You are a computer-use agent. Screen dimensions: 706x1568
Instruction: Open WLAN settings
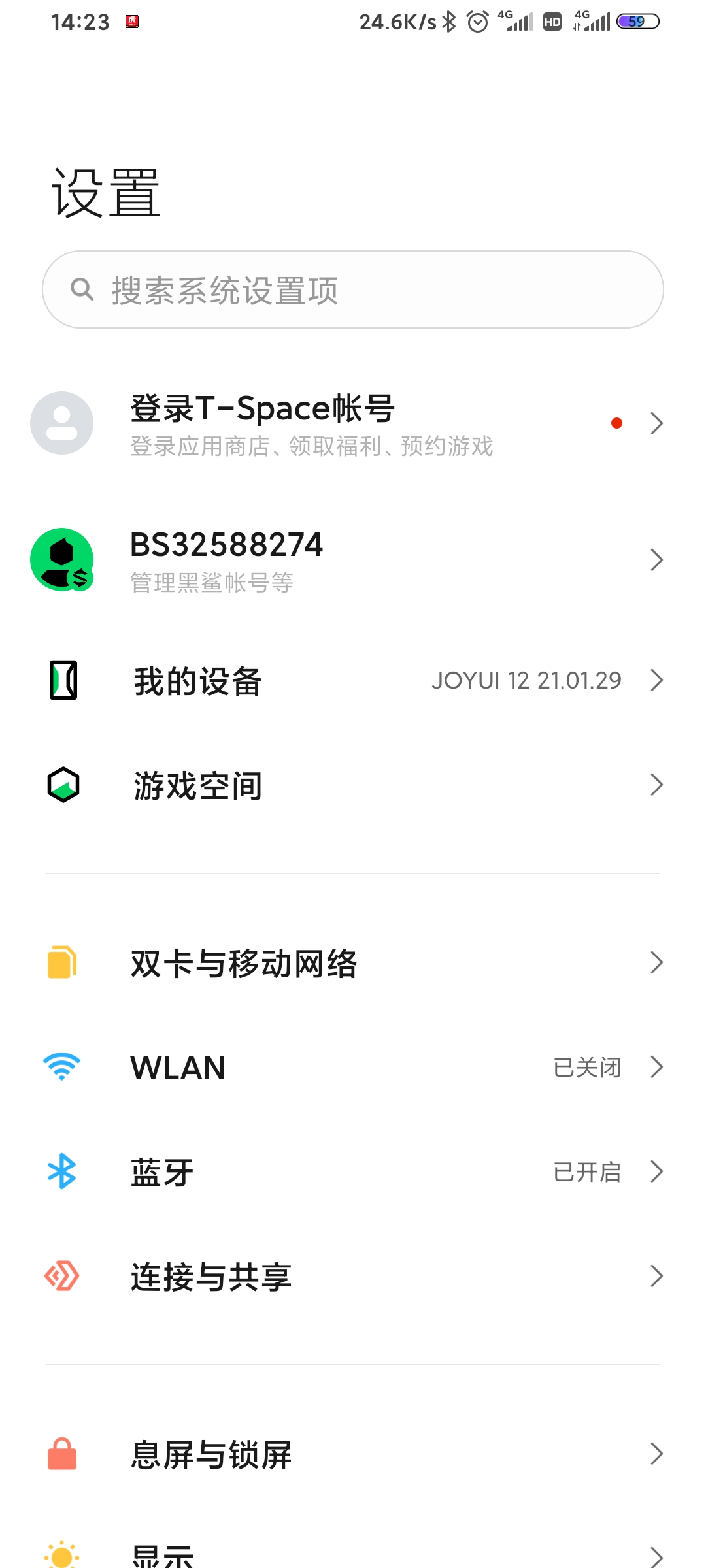click(x=353, y=1067)
